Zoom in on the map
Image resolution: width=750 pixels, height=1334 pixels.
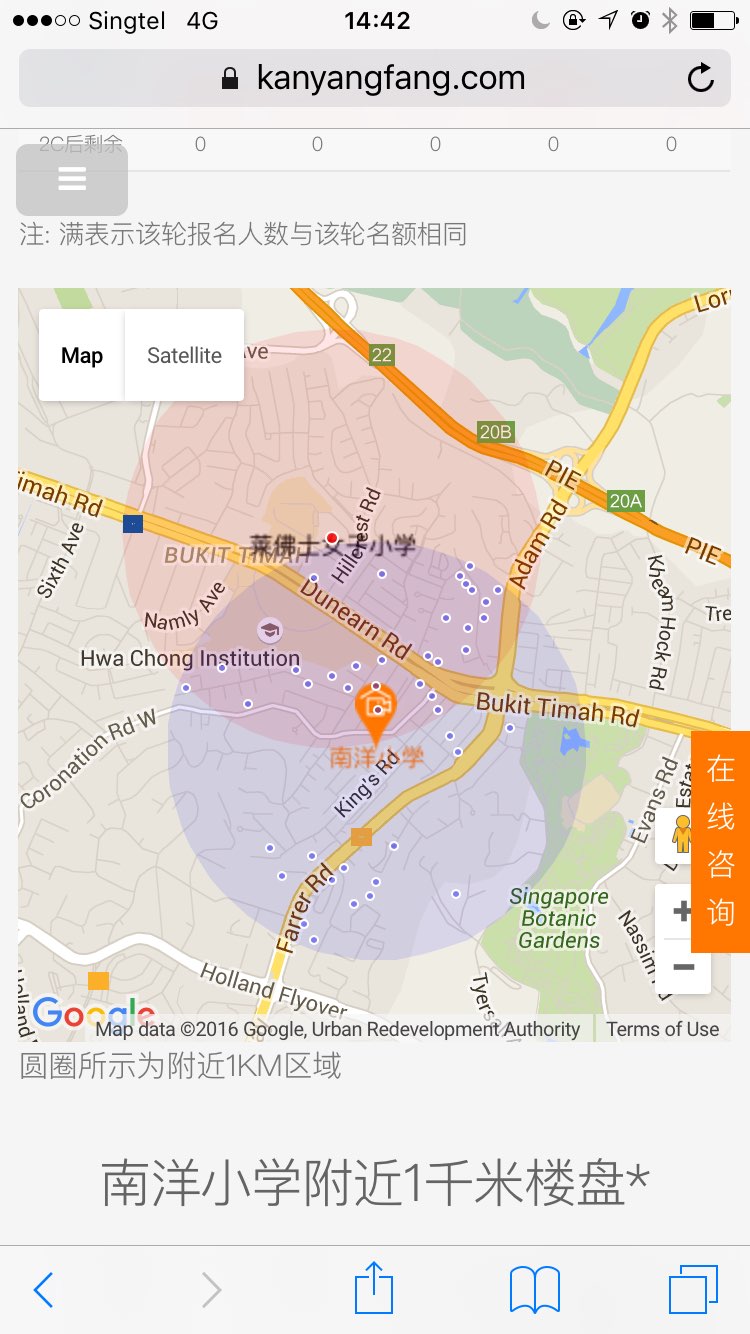tap(680, 911)
